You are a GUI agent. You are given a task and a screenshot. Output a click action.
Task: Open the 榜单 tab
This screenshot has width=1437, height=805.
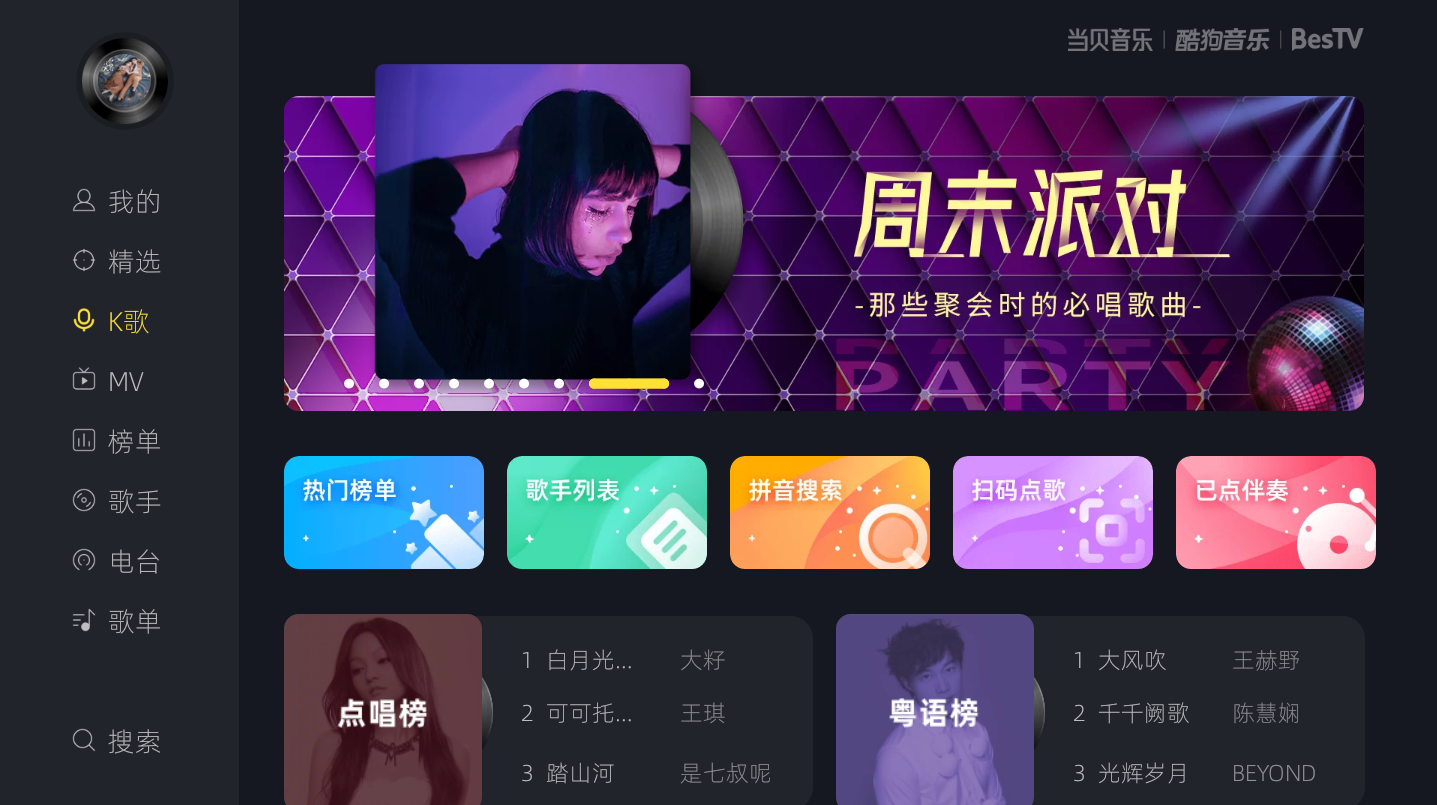pyautogui.click(x=117, y=441)
